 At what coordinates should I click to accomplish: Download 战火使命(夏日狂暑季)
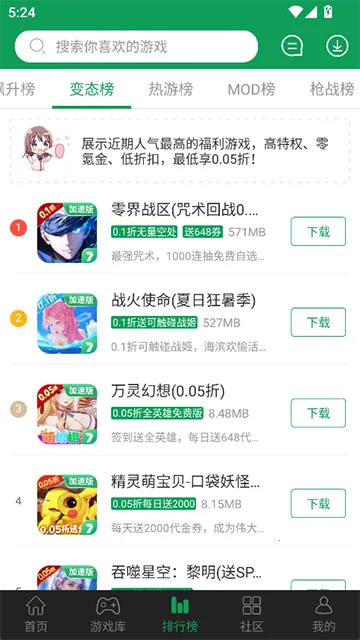click(x=318, y=322)
